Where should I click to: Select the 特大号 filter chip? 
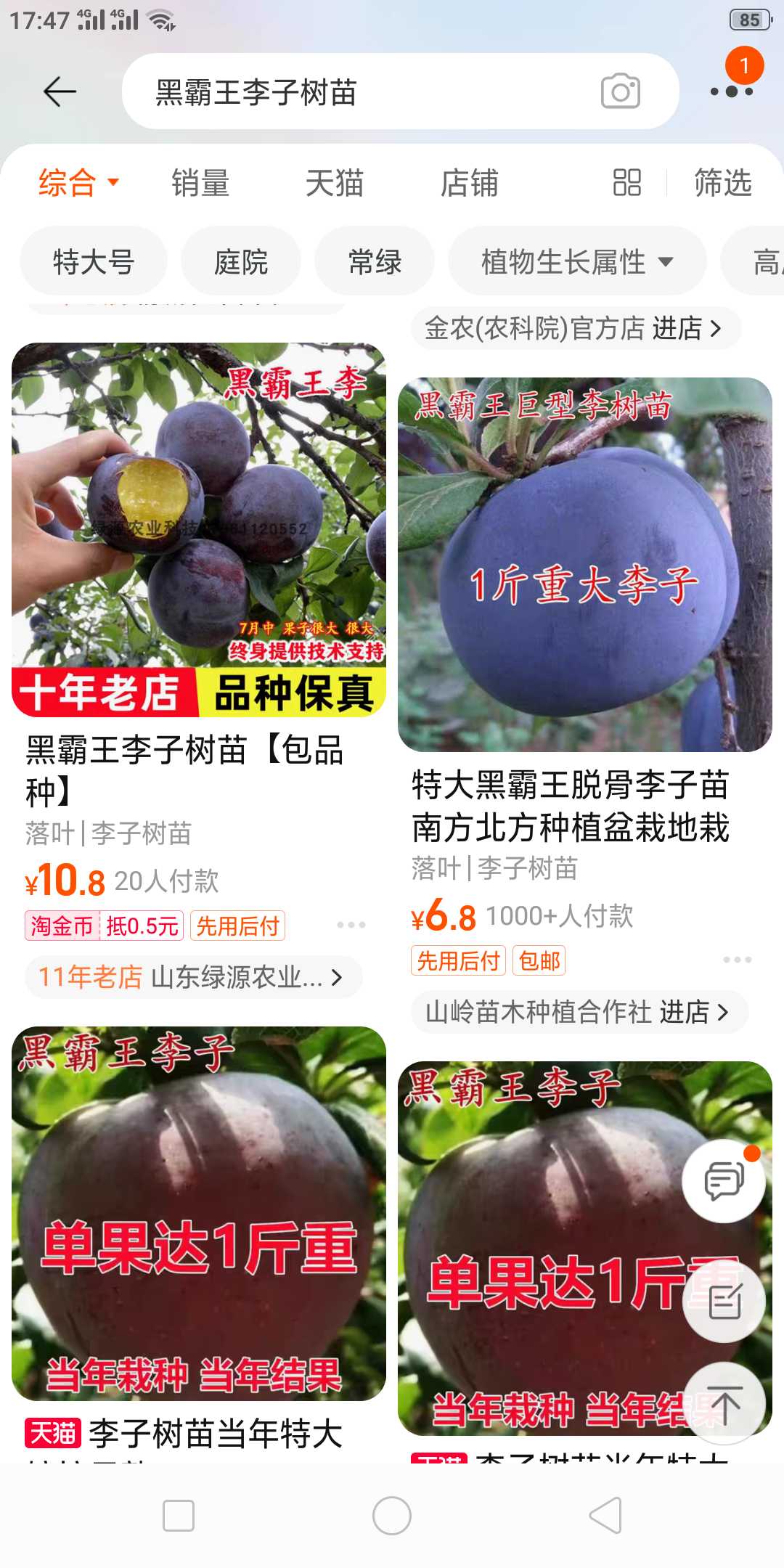pyautogui.click(x=94, y=261)
